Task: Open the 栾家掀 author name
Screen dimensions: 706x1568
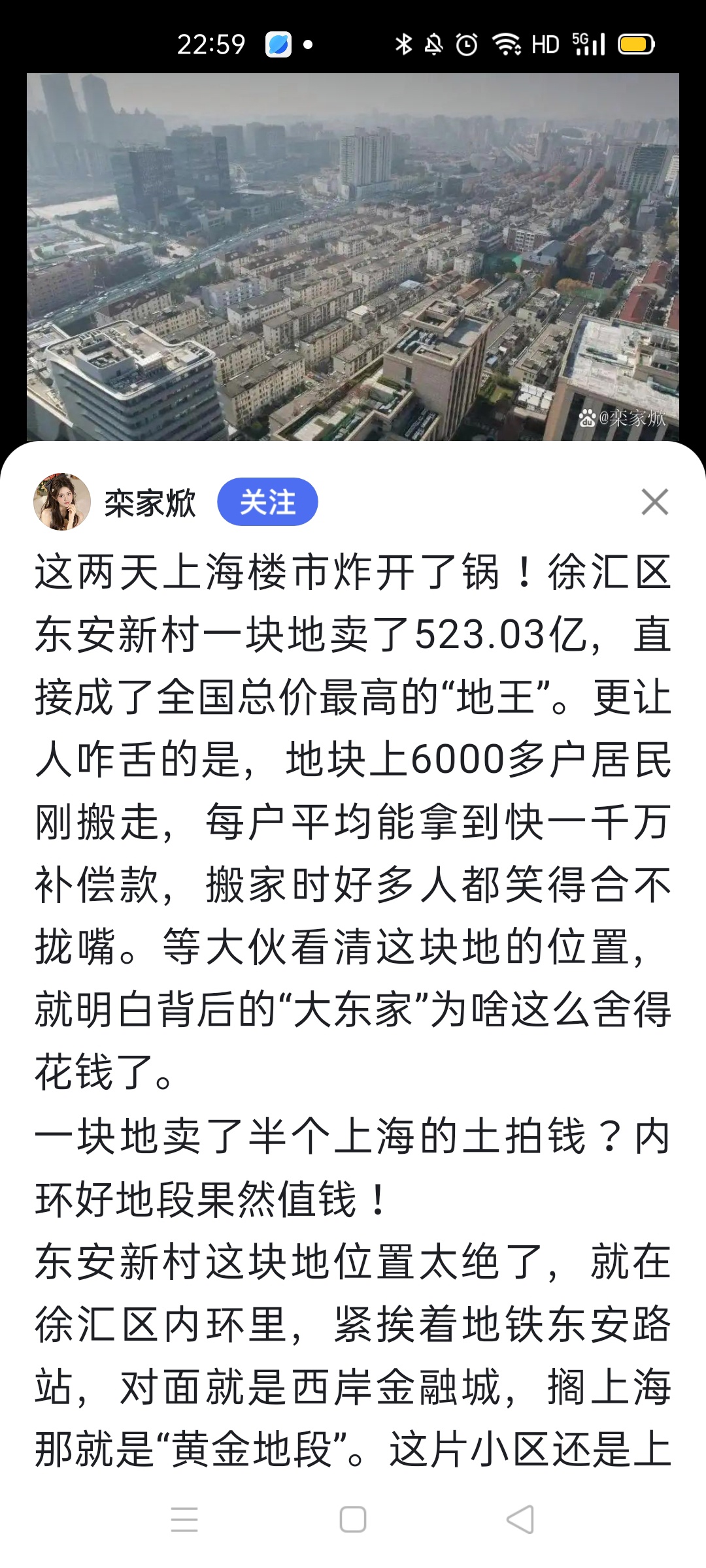Action: pyautogui.click(x=150, y=503)
